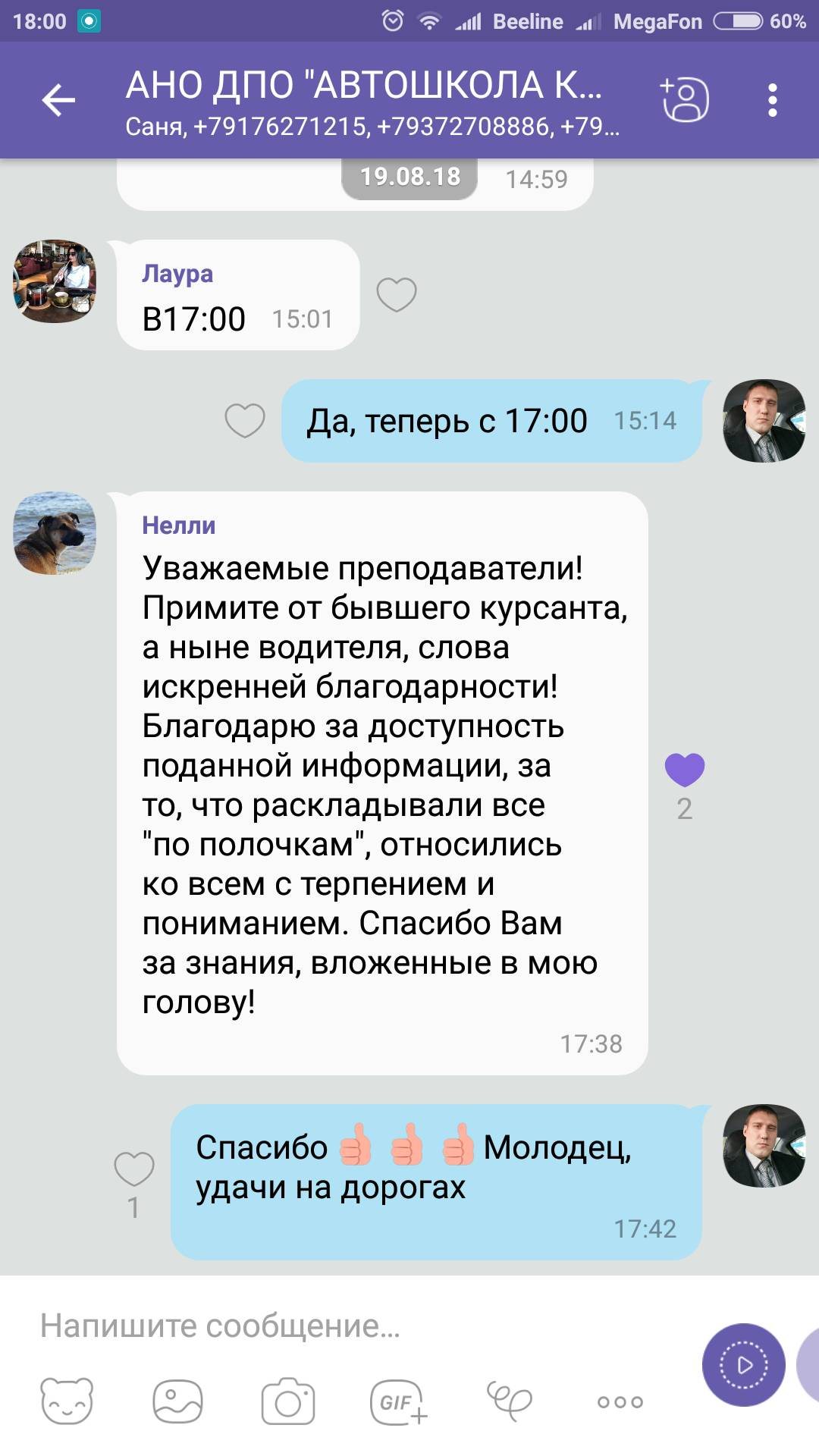This screenshot has height=1456, width=819.
Task: Toggle the purple heart on Нелли's message
Action: (684, 770)
